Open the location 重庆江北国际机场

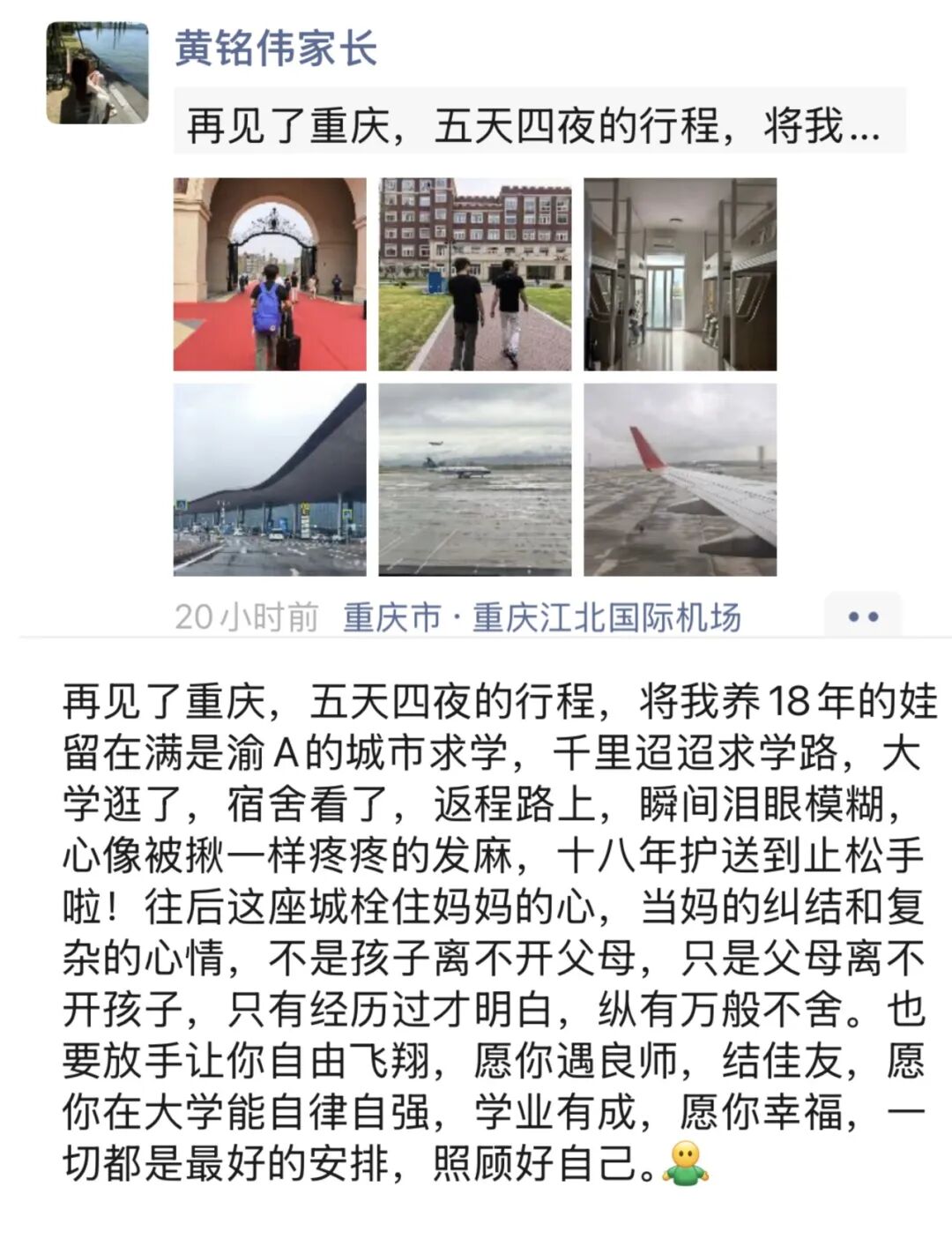coord(541,617)
